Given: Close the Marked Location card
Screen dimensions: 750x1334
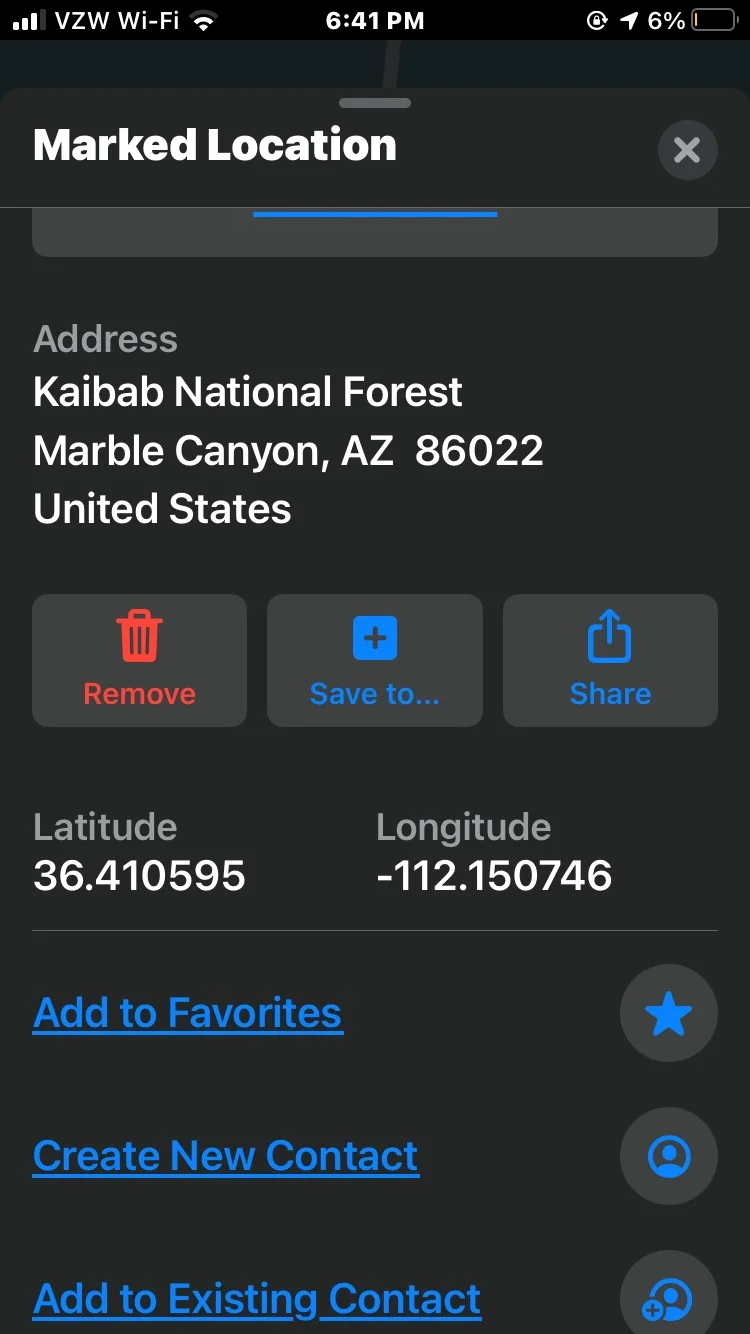Looking at the screenshot, I should (x=687, y=150).
